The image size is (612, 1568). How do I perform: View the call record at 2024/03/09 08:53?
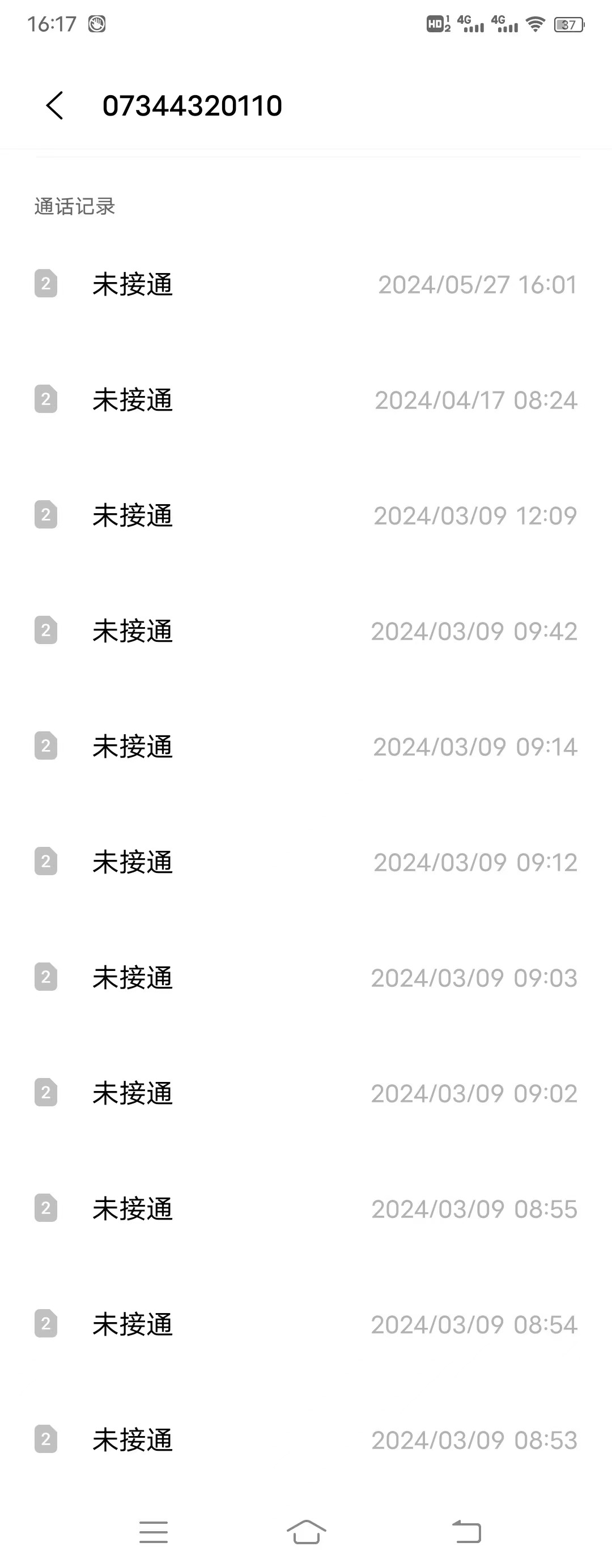(305, 1440)
